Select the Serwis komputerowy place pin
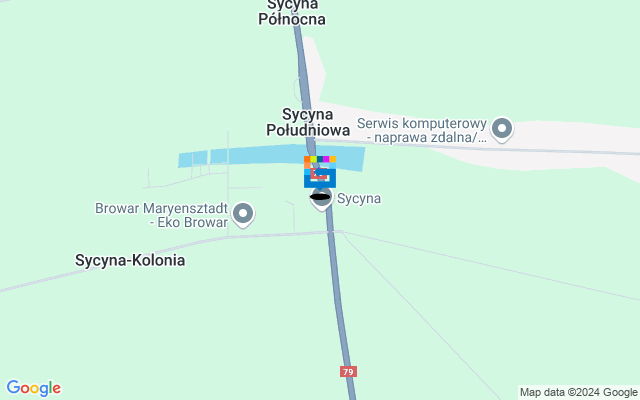The height and width of the screenshot is (400, 640). pyautogui.click(x=502, y=128)
